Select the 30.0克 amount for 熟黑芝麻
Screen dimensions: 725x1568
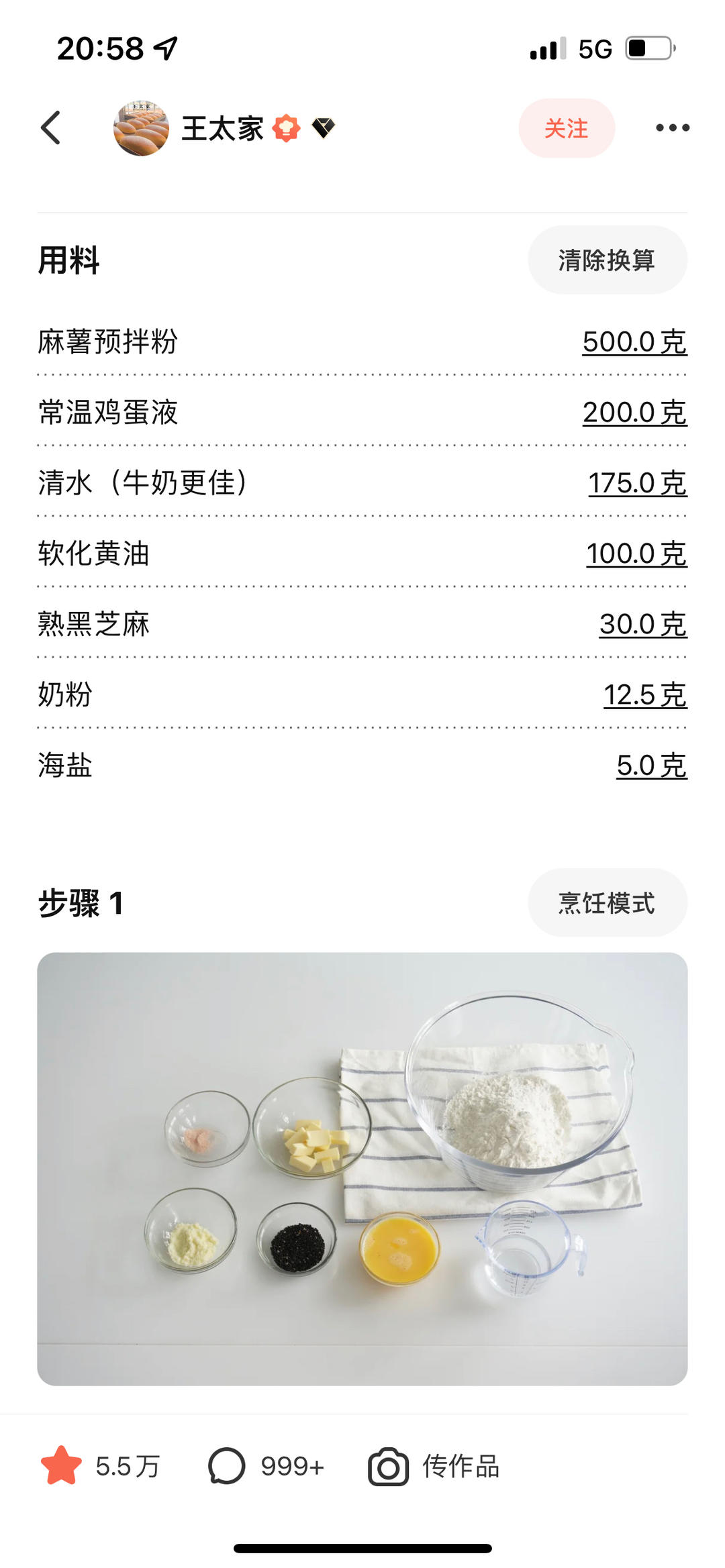[x=642, y=625]
